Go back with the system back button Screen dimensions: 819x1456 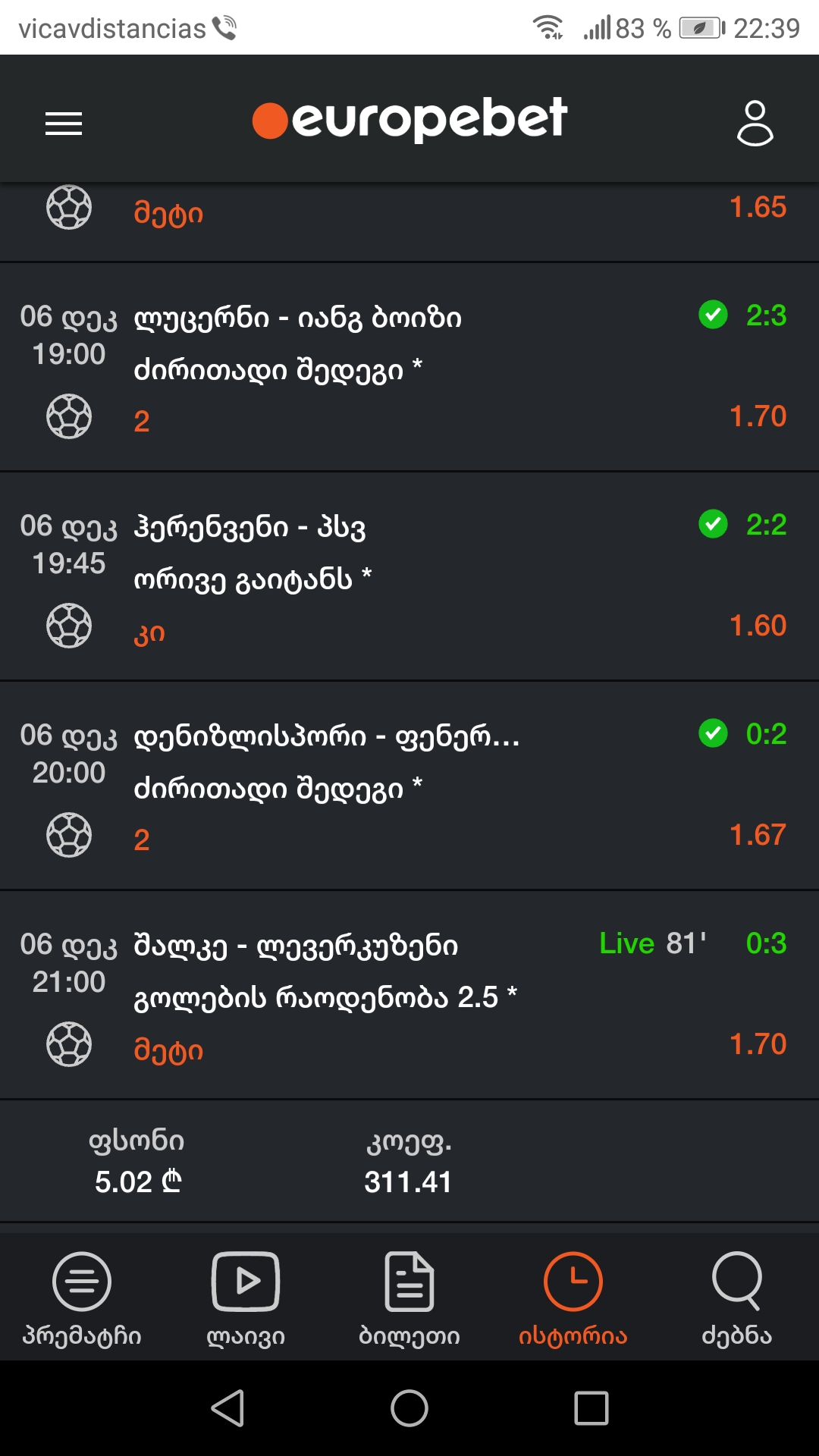(x=227, y=1408)
